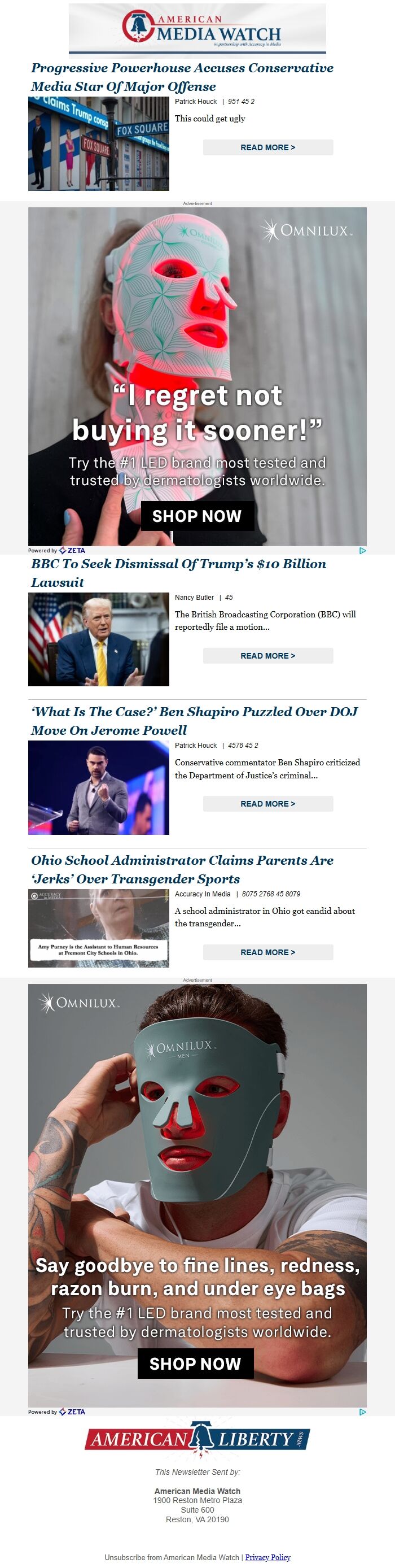The image size is (395, 1568).
Task: Open the Privacy Policy link
Action: pyautogui.click(x=267, y=1557)
